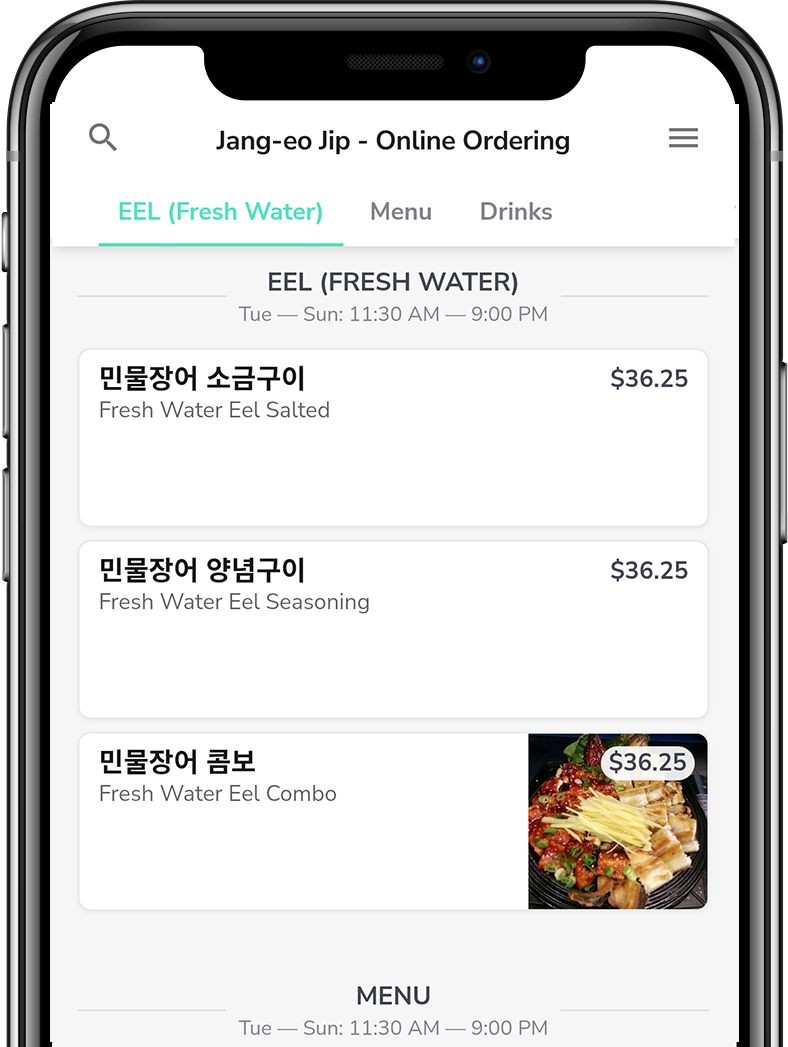The image size is (788, 1047).
Task: Switch to the Menu tab
Action: 401,212
